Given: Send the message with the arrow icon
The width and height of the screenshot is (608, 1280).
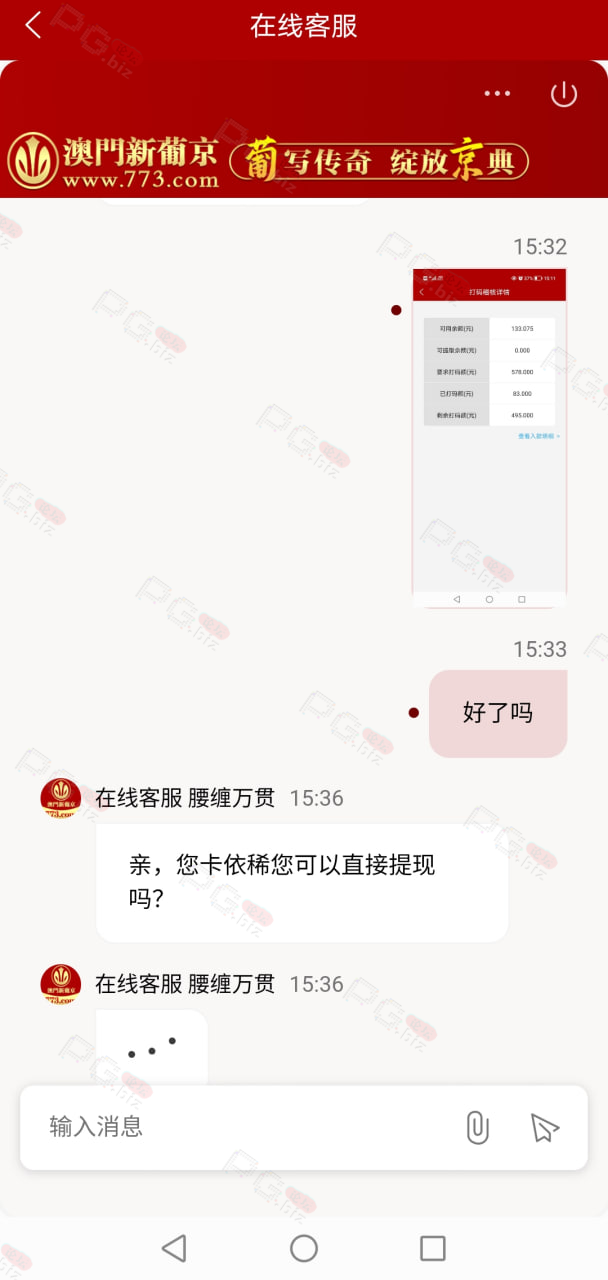Looking at the screenshot, I should pyautogui.click(x=544, y=1128).
